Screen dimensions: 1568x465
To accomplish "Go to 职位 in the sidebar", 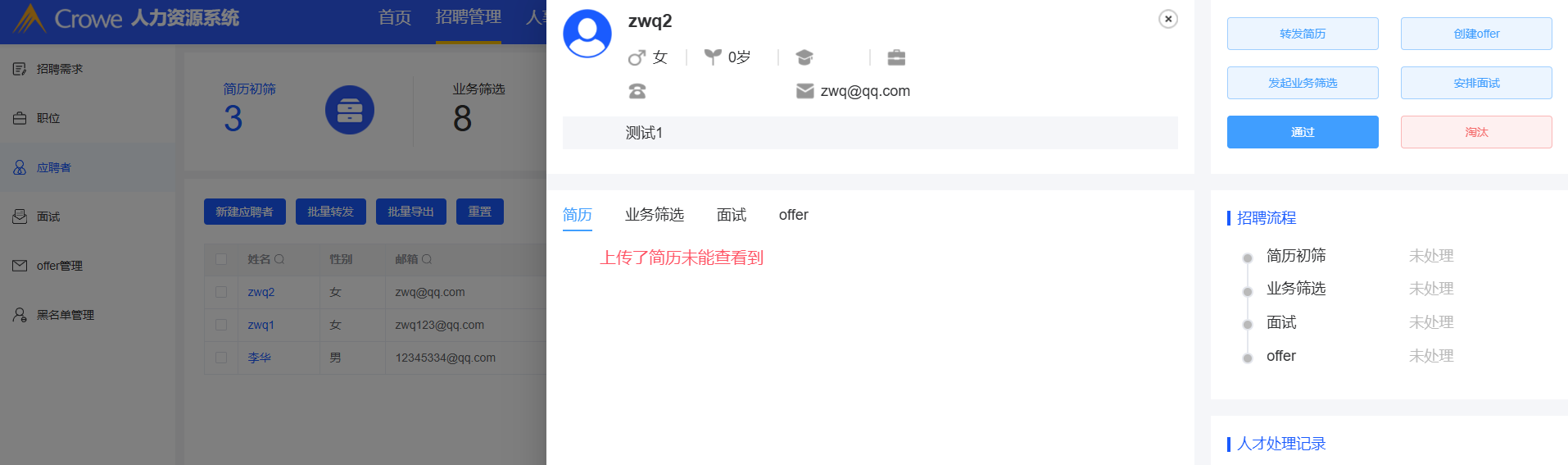I will point(48,118).
